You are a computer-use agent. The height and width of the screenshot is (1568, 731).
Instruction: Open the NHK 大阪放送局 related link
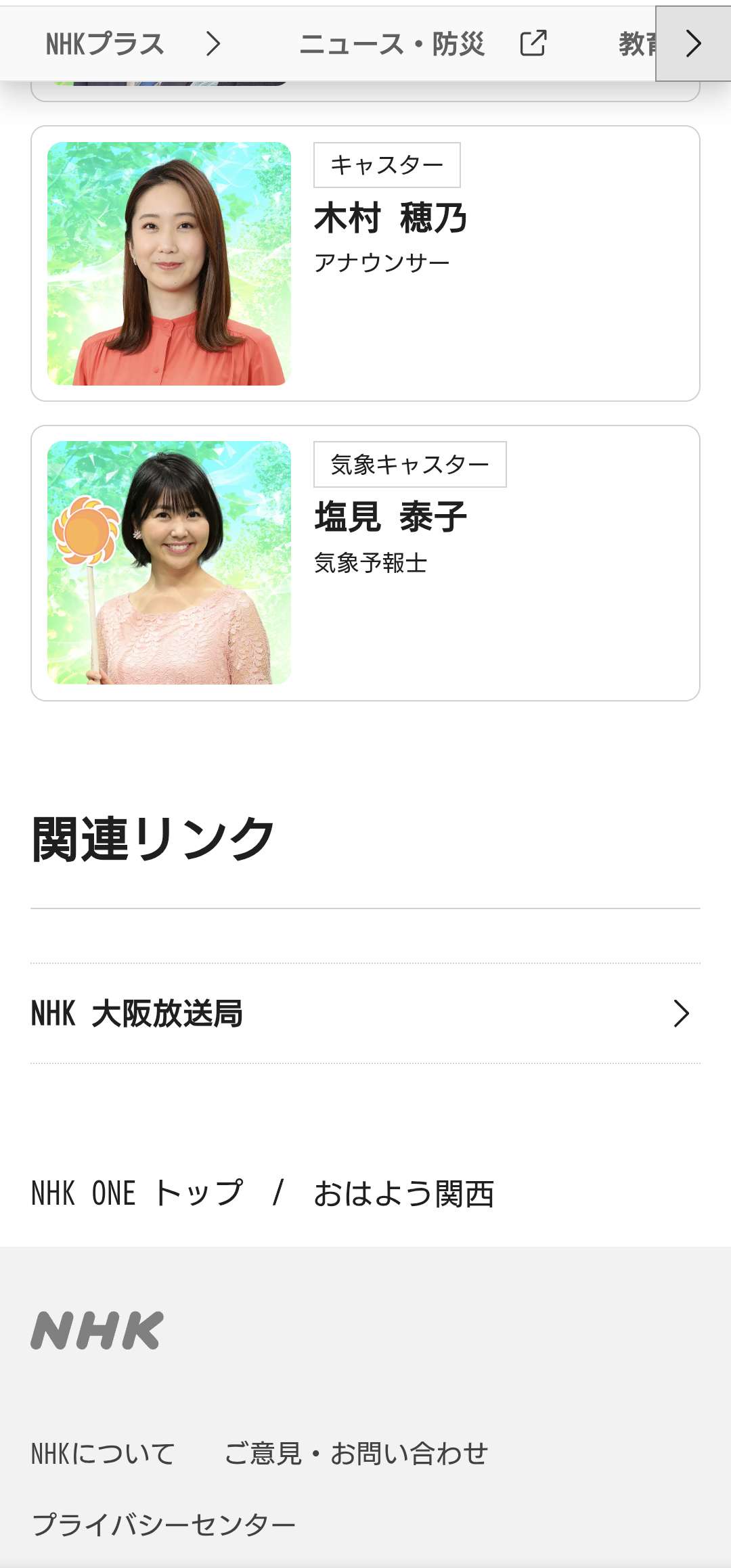[365, 1013]
